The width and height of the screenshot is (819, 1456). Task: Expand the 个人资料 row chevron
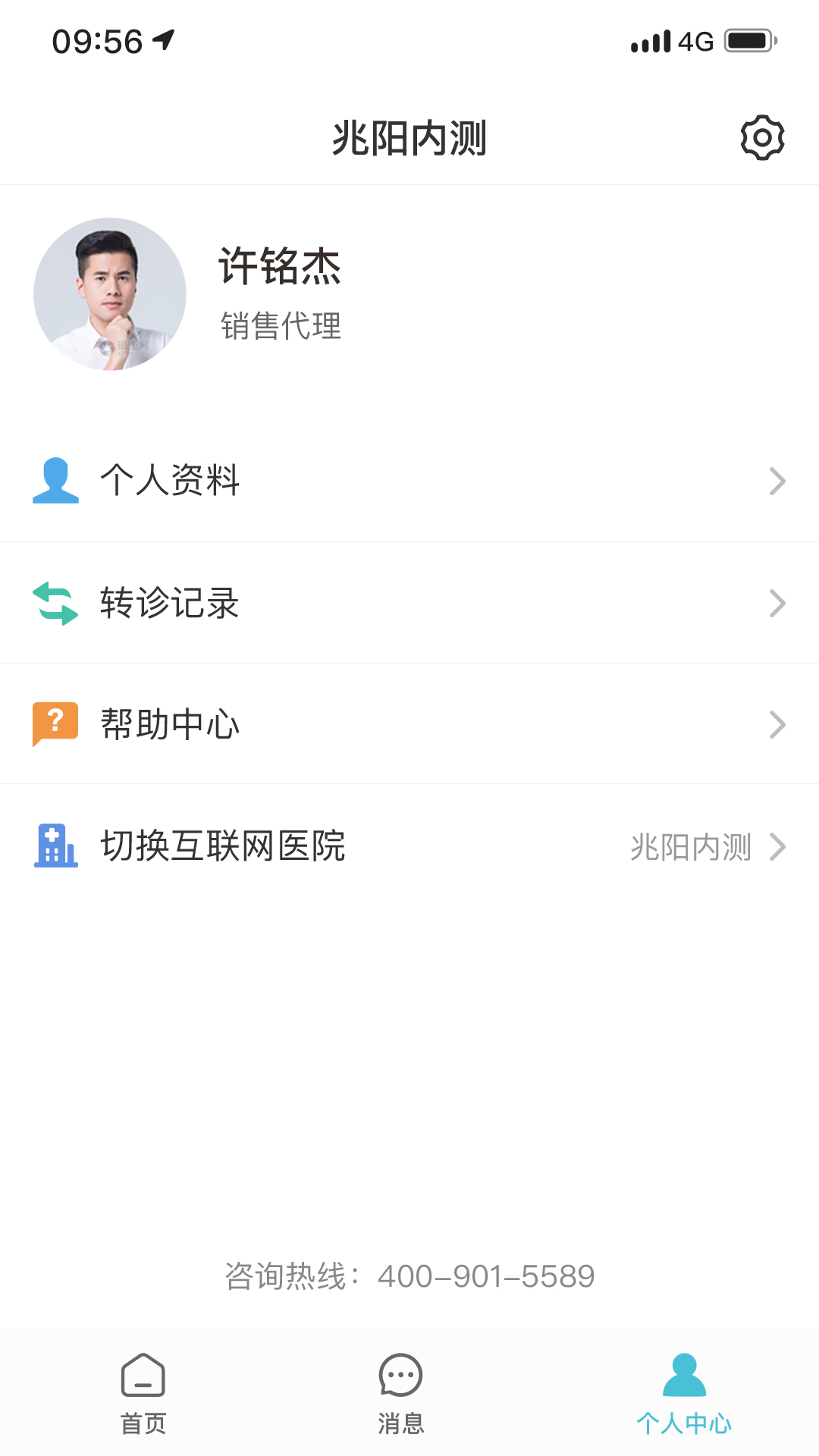(x=777, y=481)
